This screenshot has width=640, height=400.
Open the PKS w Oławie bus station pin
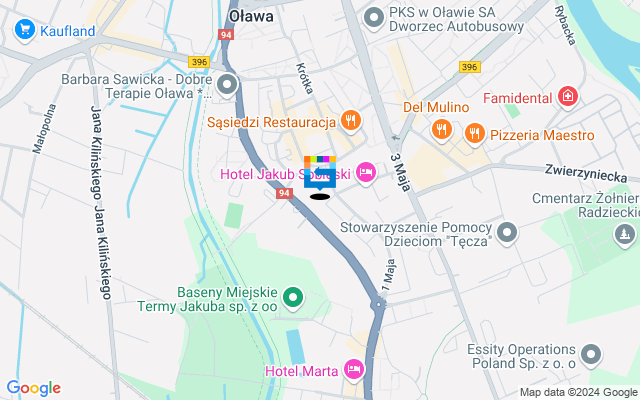point(374,17)
